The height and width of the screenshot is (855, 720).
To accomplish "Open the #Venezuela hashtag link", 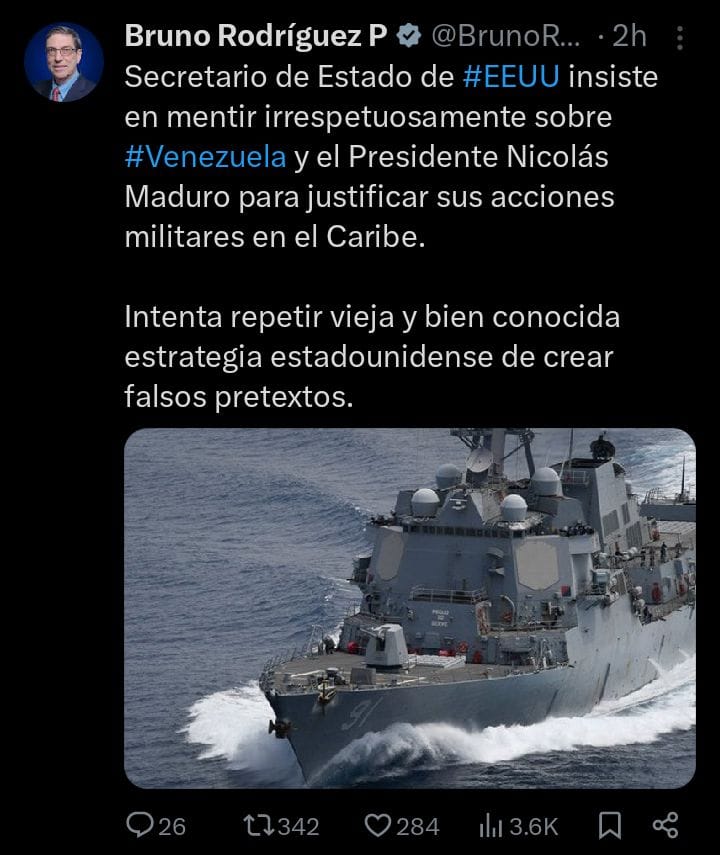I will click(205, 157).
